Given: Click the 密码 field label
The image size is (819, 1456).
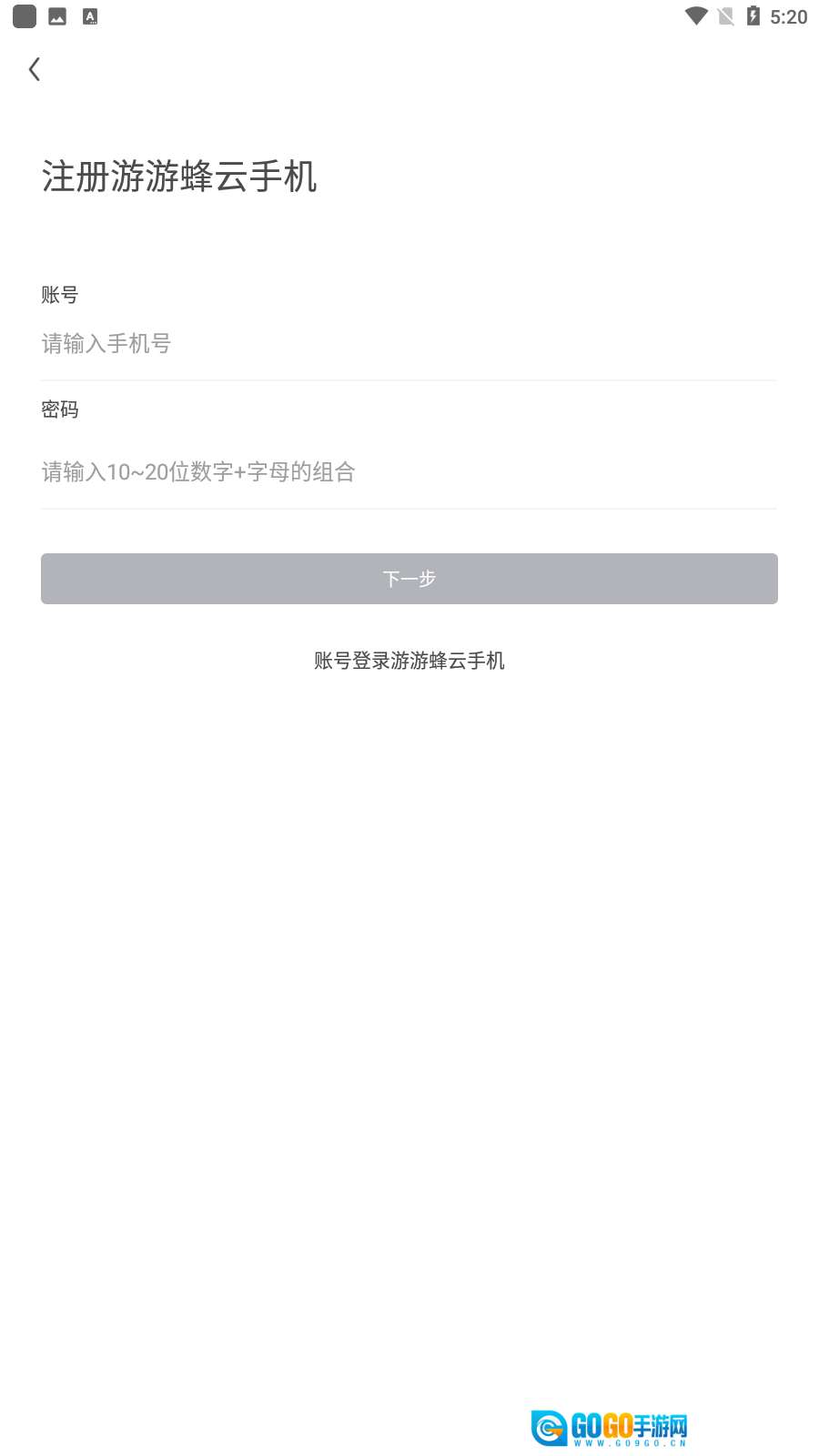Looking at the screenshot, I should pyautogui.click(x=58, y=409).
